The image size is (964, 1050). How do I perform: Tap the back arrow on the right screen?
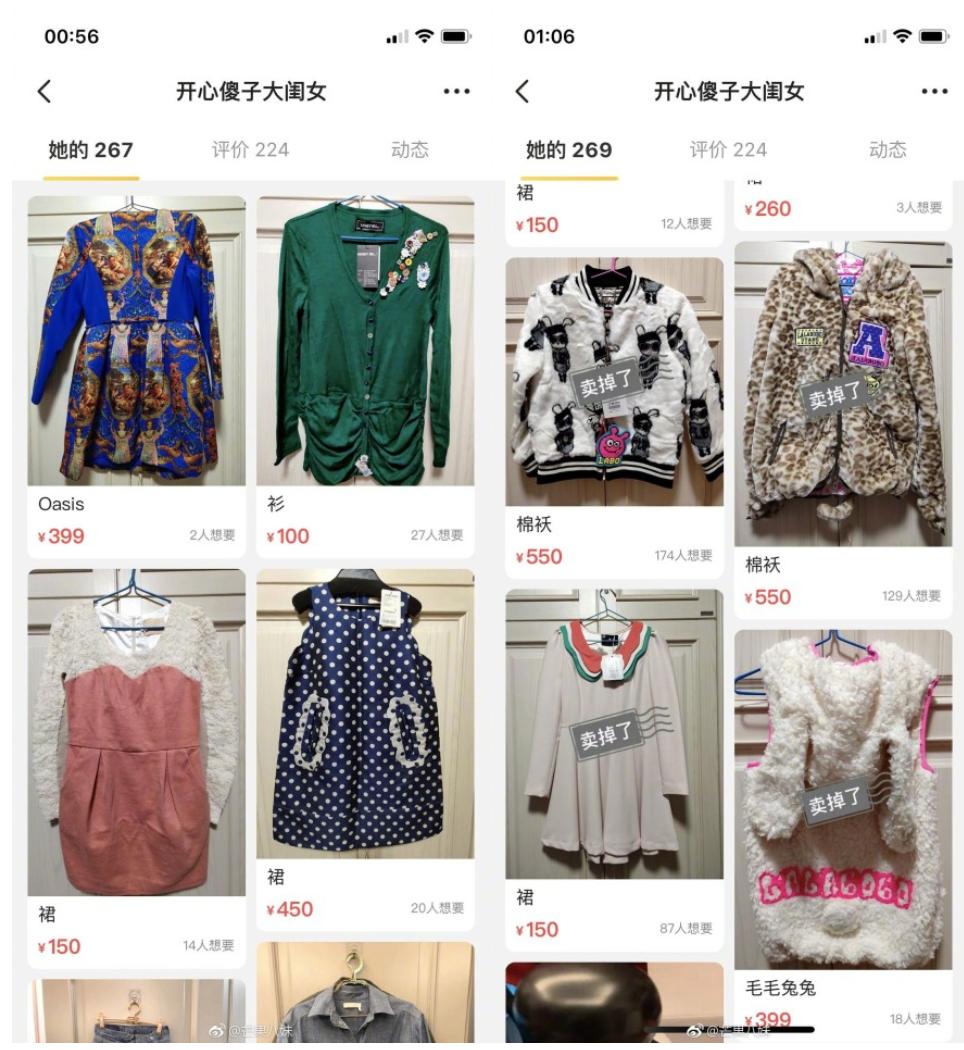point(519,91)
